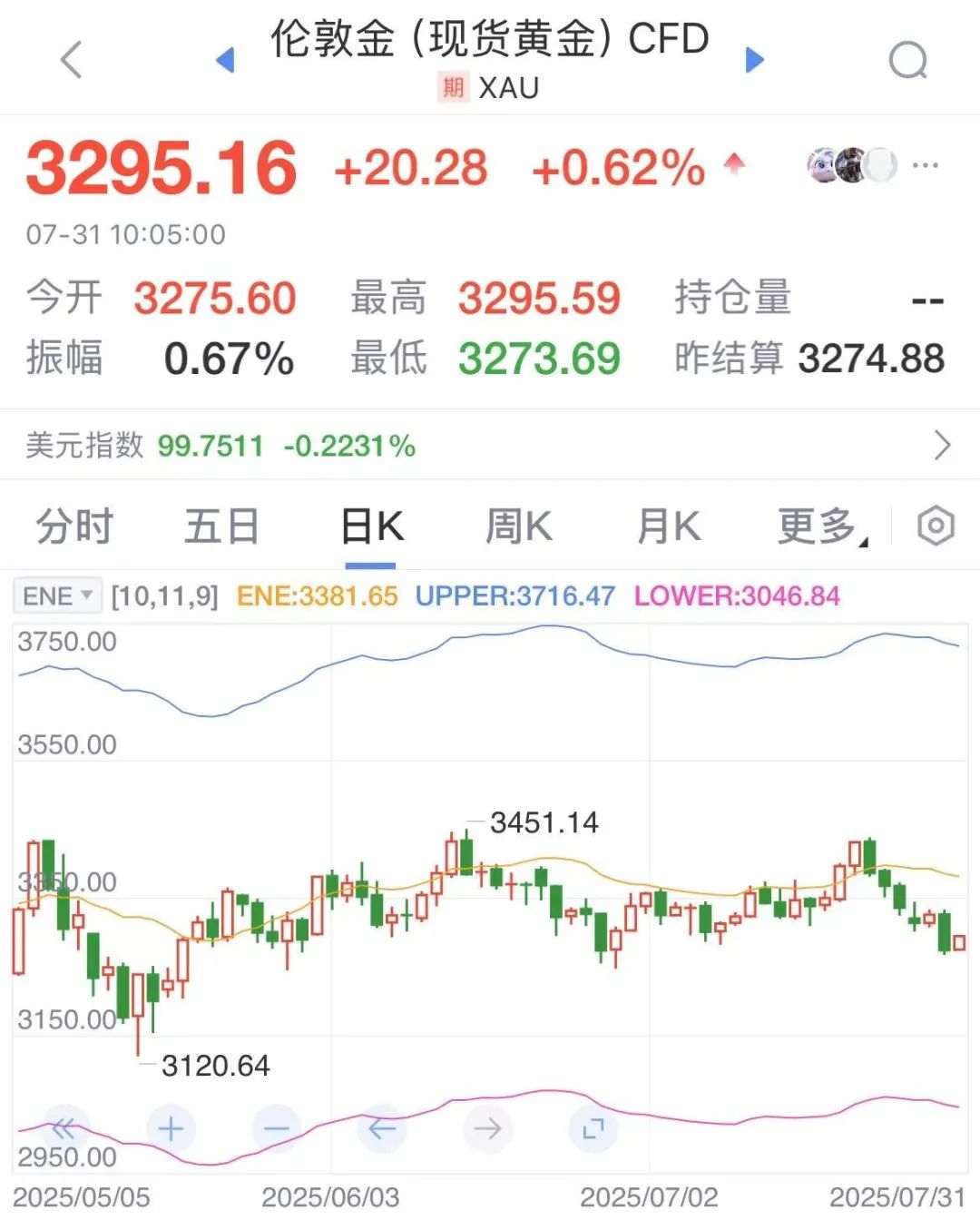Expand the 更多 chart period menu
Viewport: 980px width, 1220px height.
pos(821,526)
